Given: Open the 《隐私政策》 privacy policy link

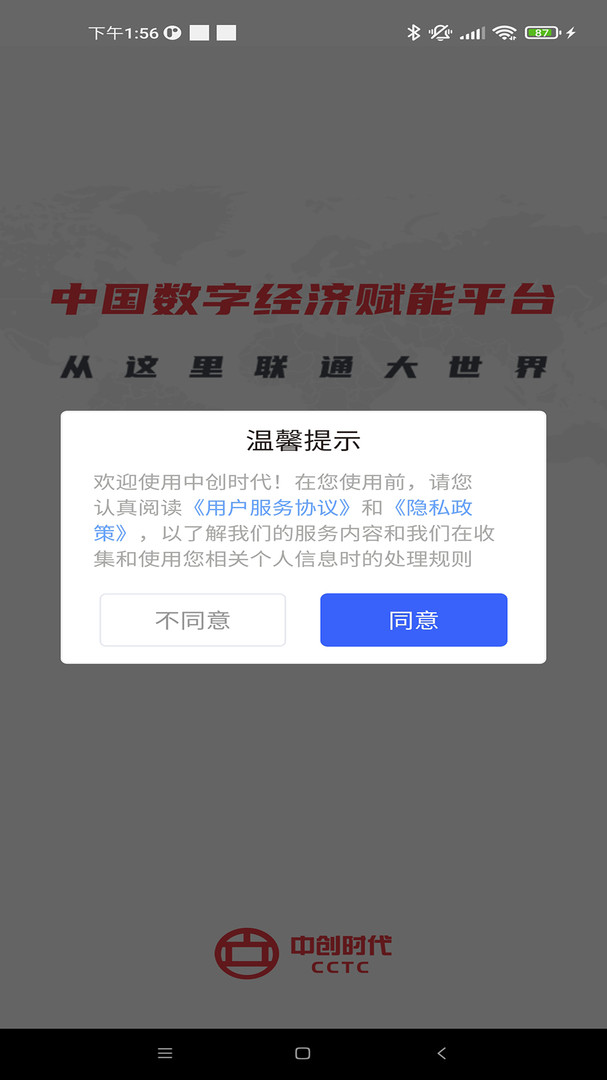Looking at the screenshot, I should (x=431, y=507).
